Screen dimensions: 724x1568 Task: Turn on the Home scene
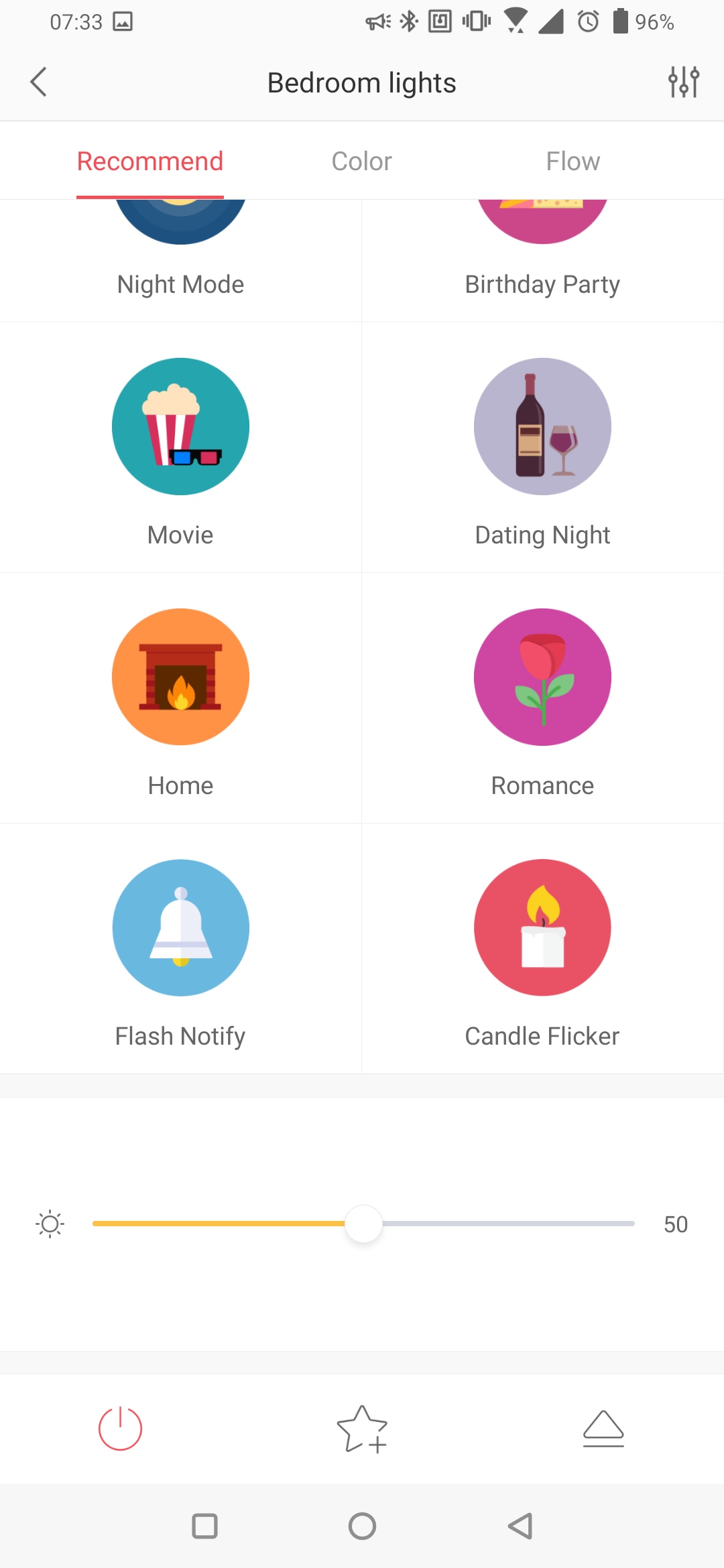[180, 698]
